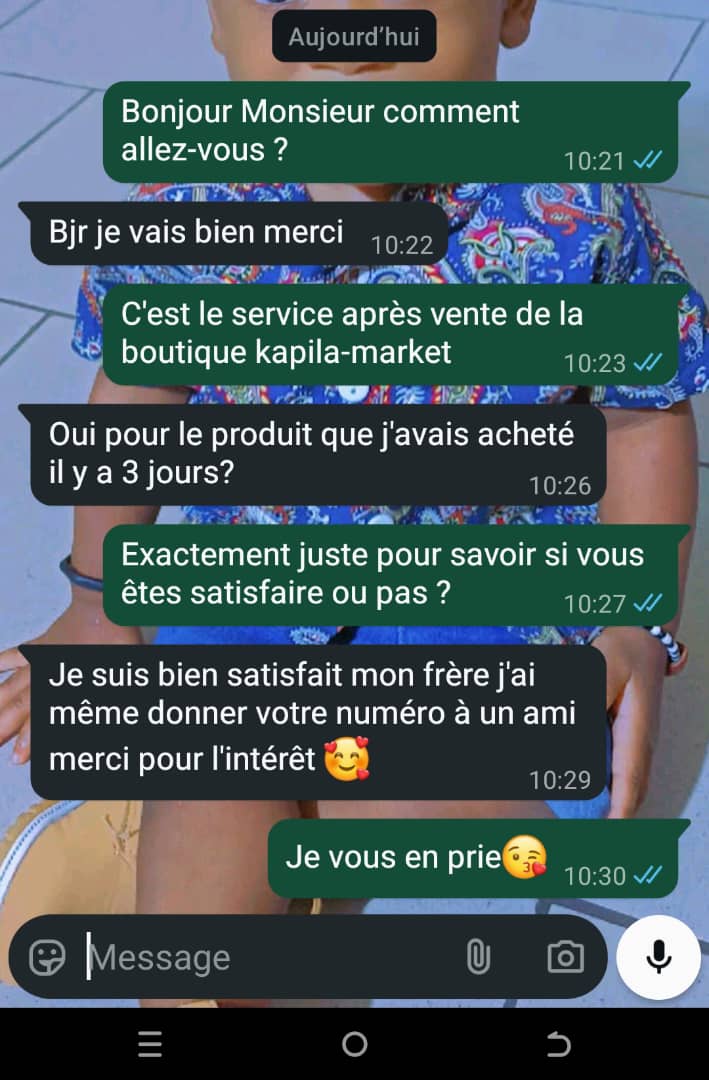Tap the microphone to record voice message
709x1080 pixels.
coord(658,957)
